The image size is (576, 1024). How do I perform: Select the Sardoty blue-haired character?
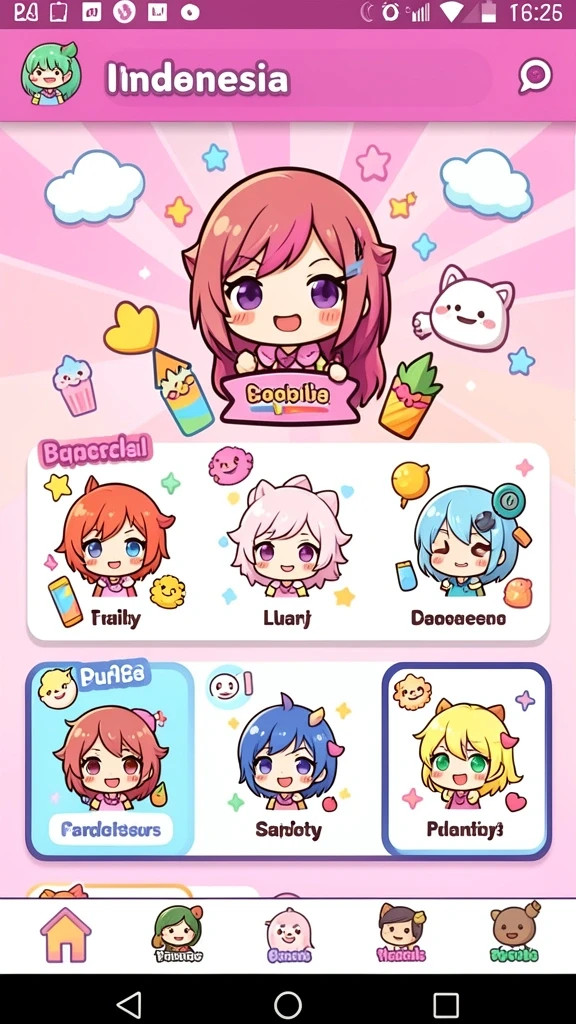click(x=288, y=761)
